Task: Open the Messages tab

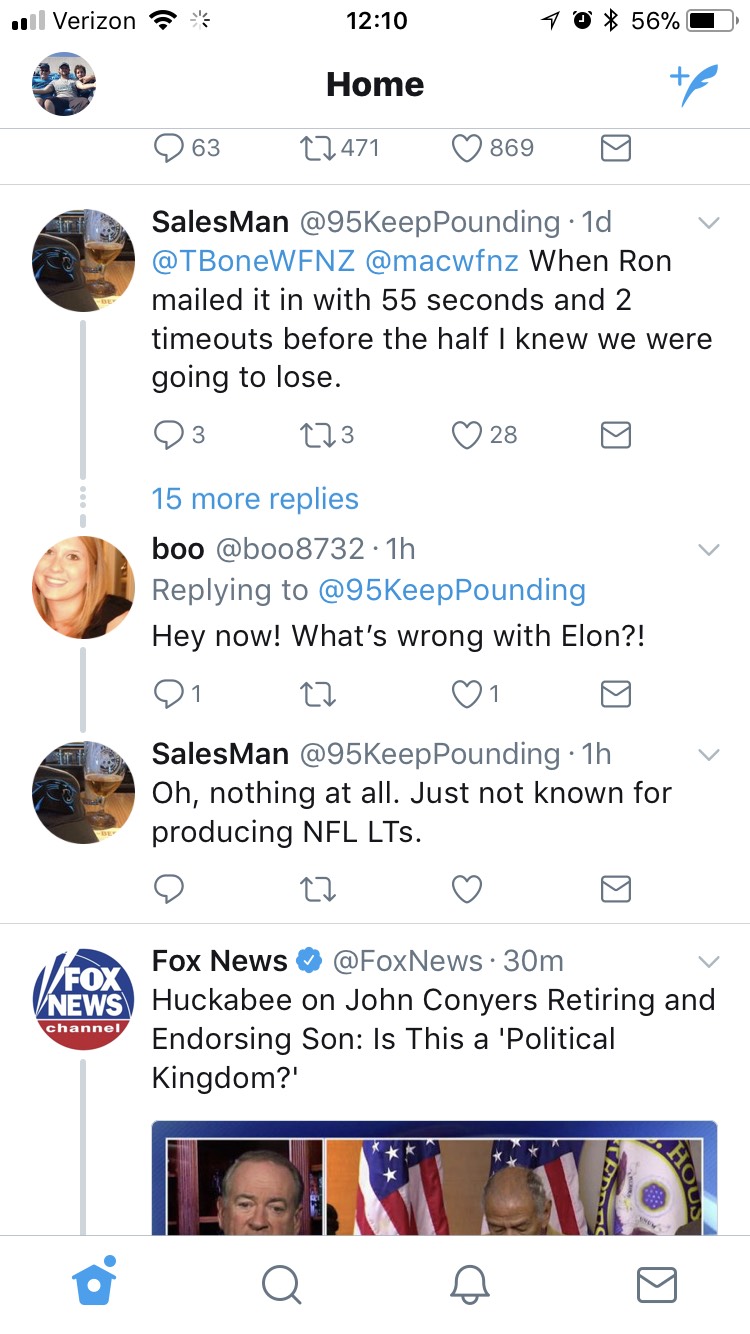Action: [657, 1285]
